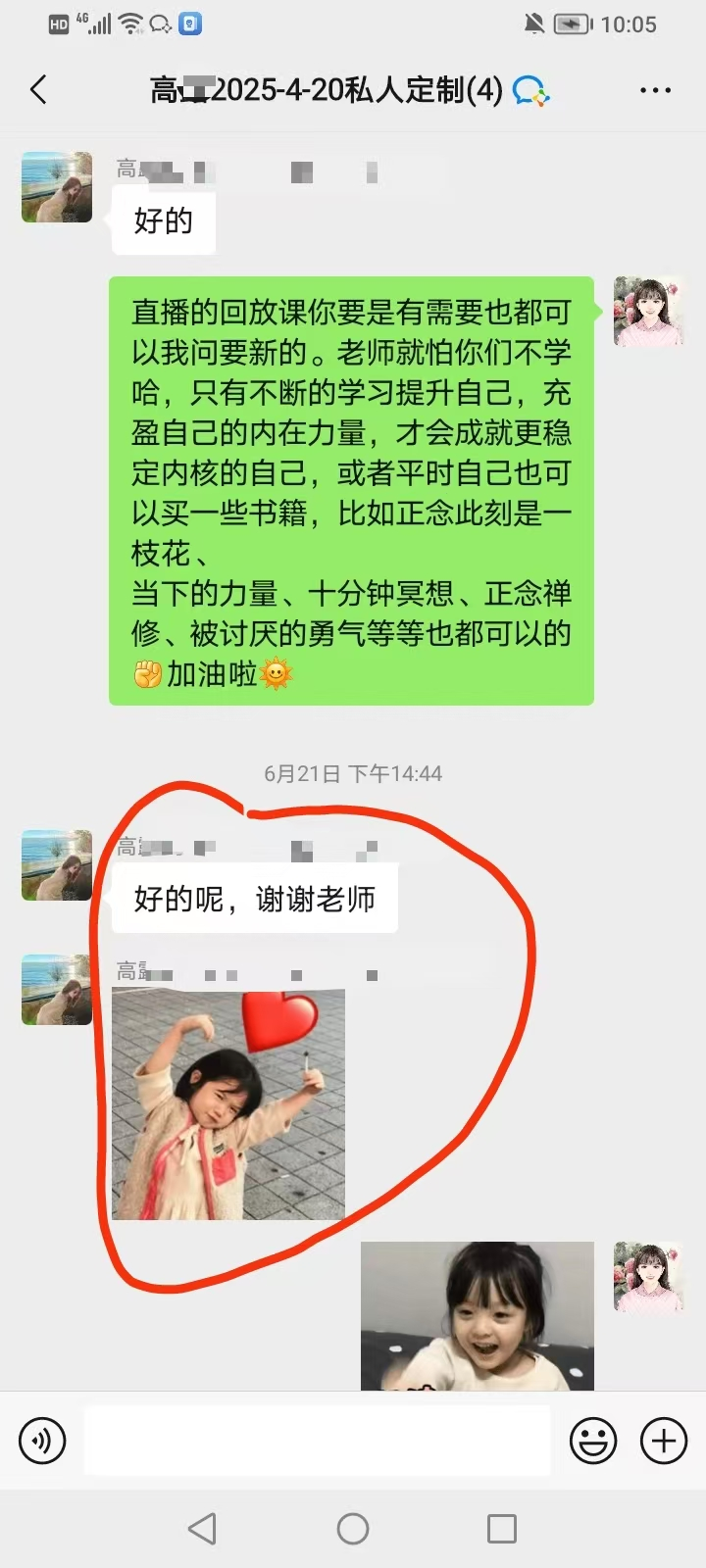706x1568 pixels.
Task: Open the plus attachment menu
Action: point(664,1442)
